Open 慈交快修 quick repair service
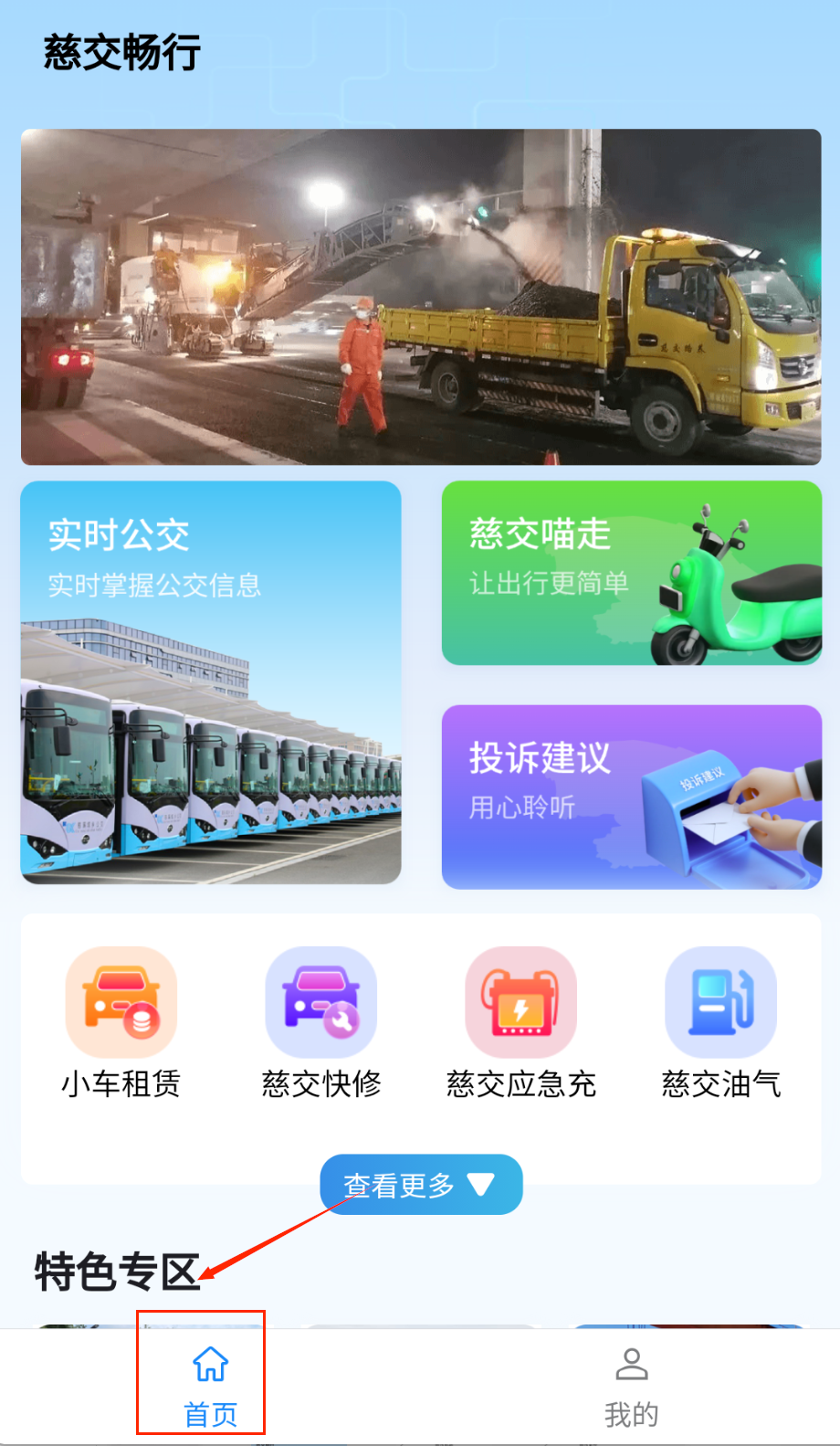Screen dimensions: 840x1446 [x=321, y=1022]
